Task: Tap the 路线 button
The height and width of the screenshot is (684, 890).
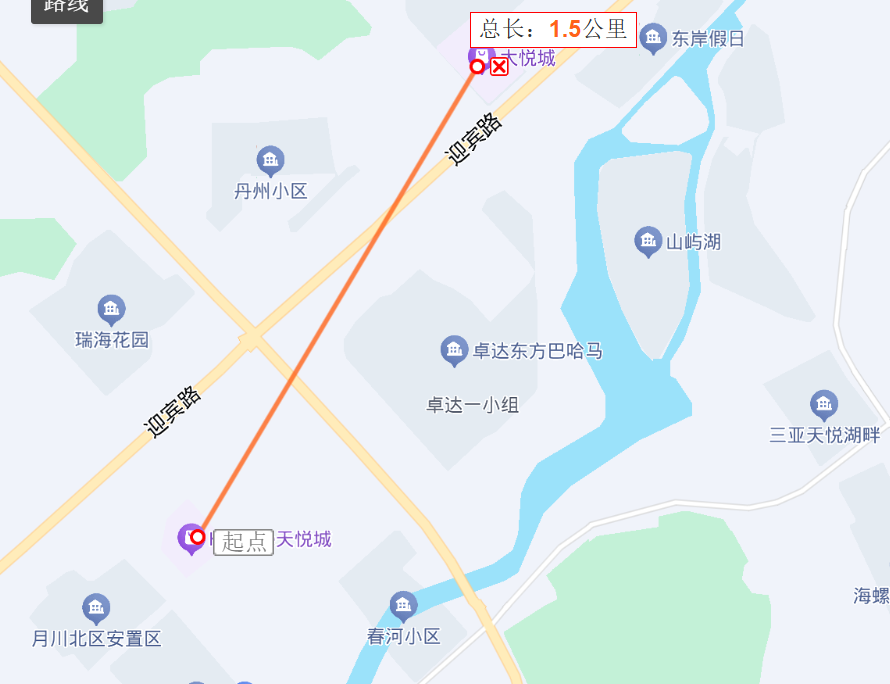Action: coord(66,8)
